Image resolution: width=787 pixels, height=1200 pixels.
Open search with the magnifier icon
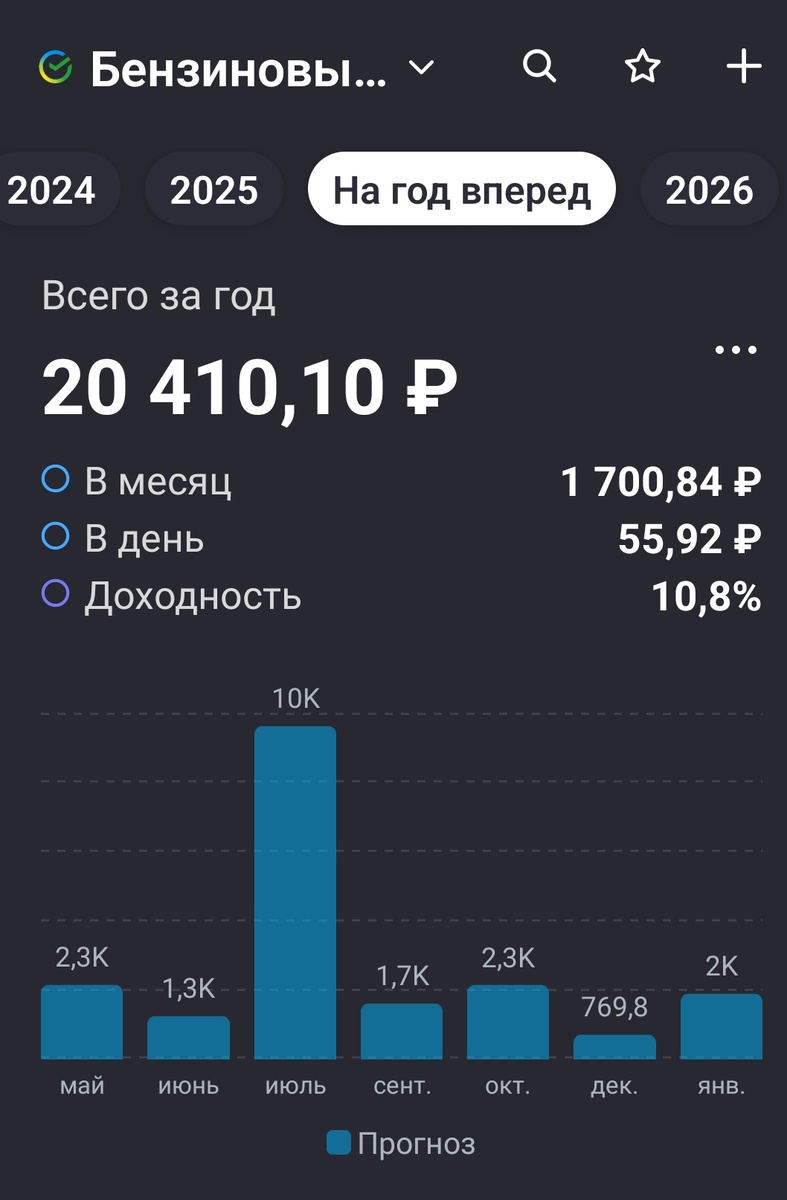(x=540, y=66)
